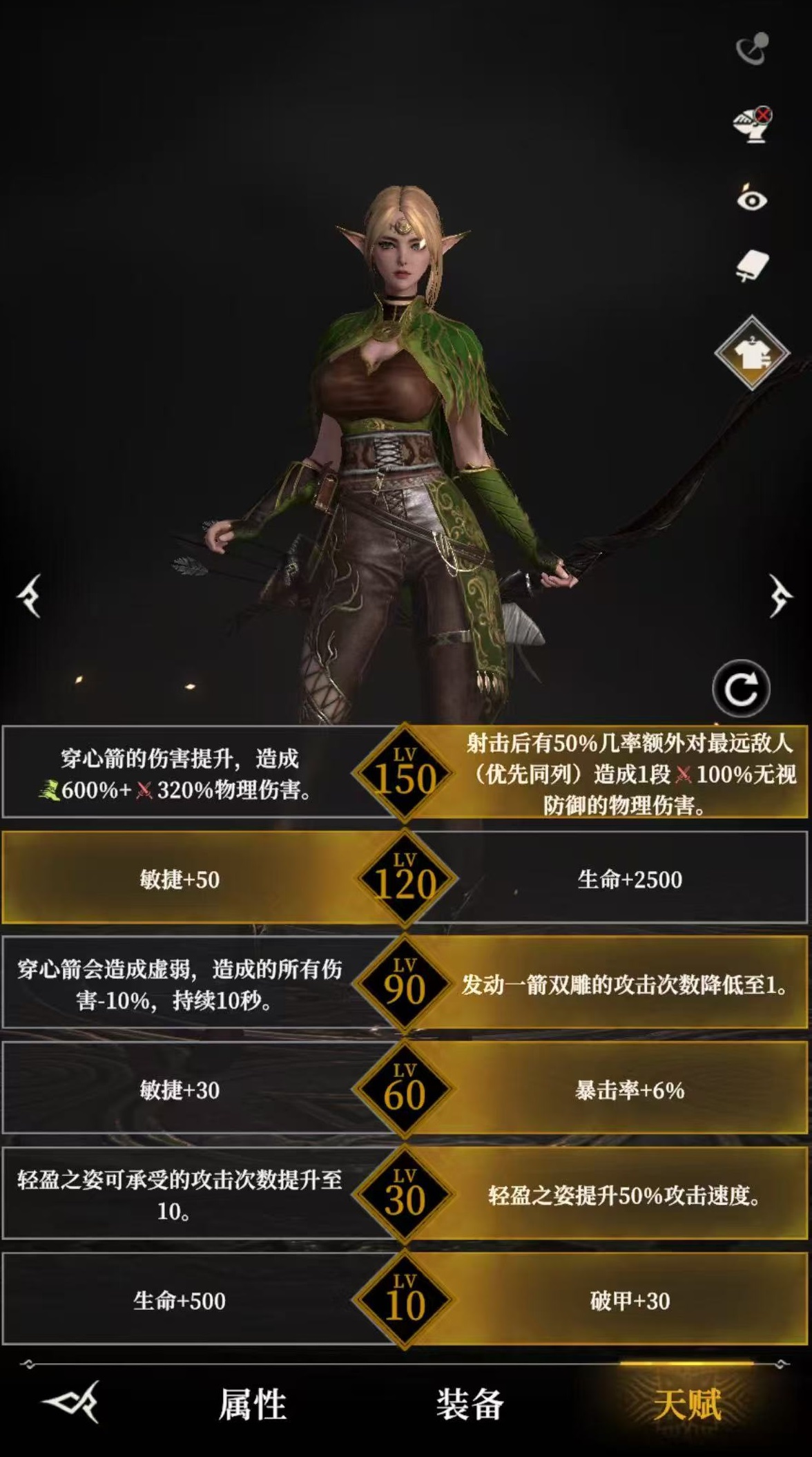The width and height of the screenshot is (812, 1457).
Task: Toggle helmet display icon
Action: (752, 124)
